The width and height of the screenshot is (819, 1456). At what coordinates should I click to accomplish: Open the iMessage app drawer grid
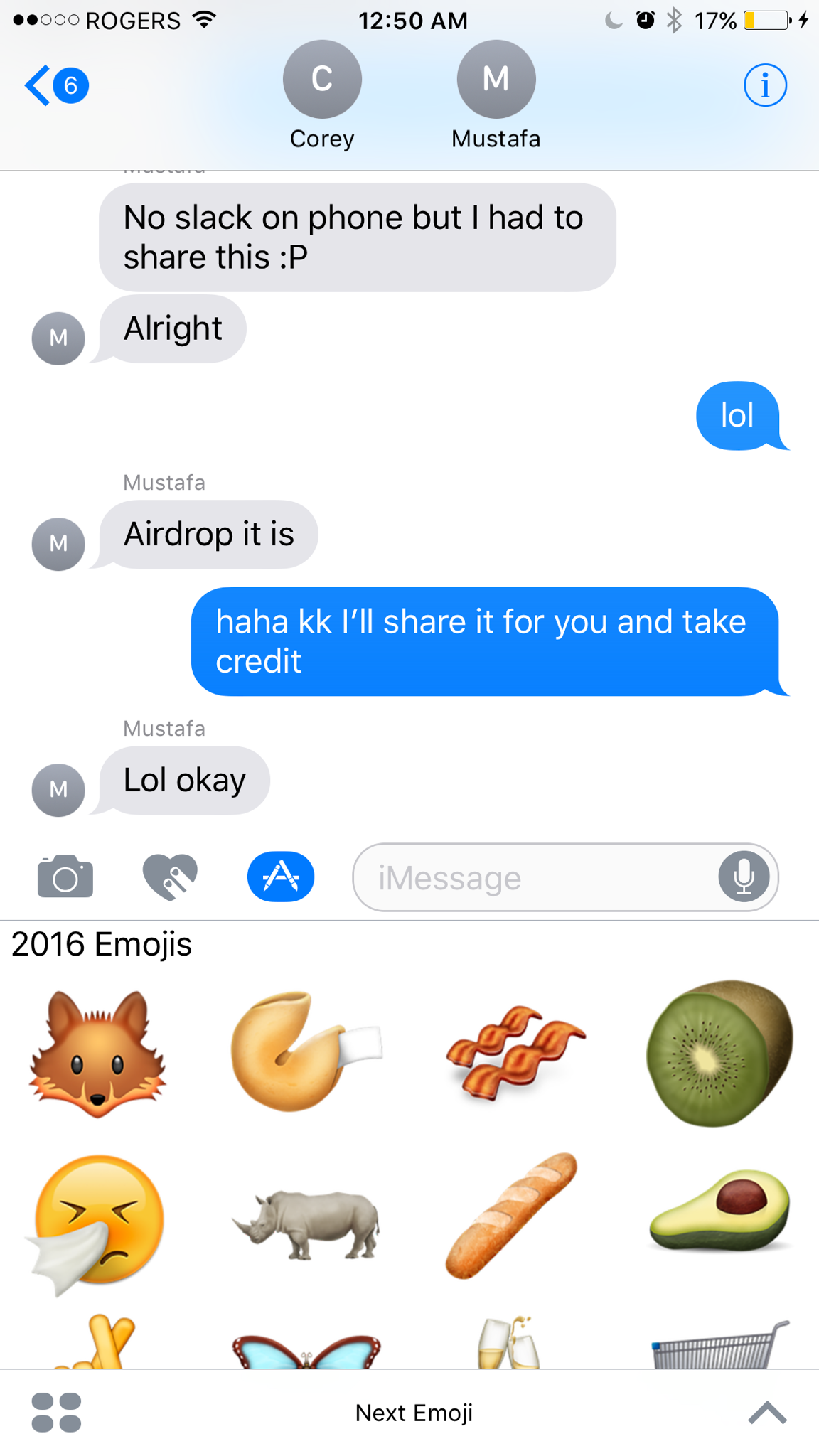[57, 1412]
